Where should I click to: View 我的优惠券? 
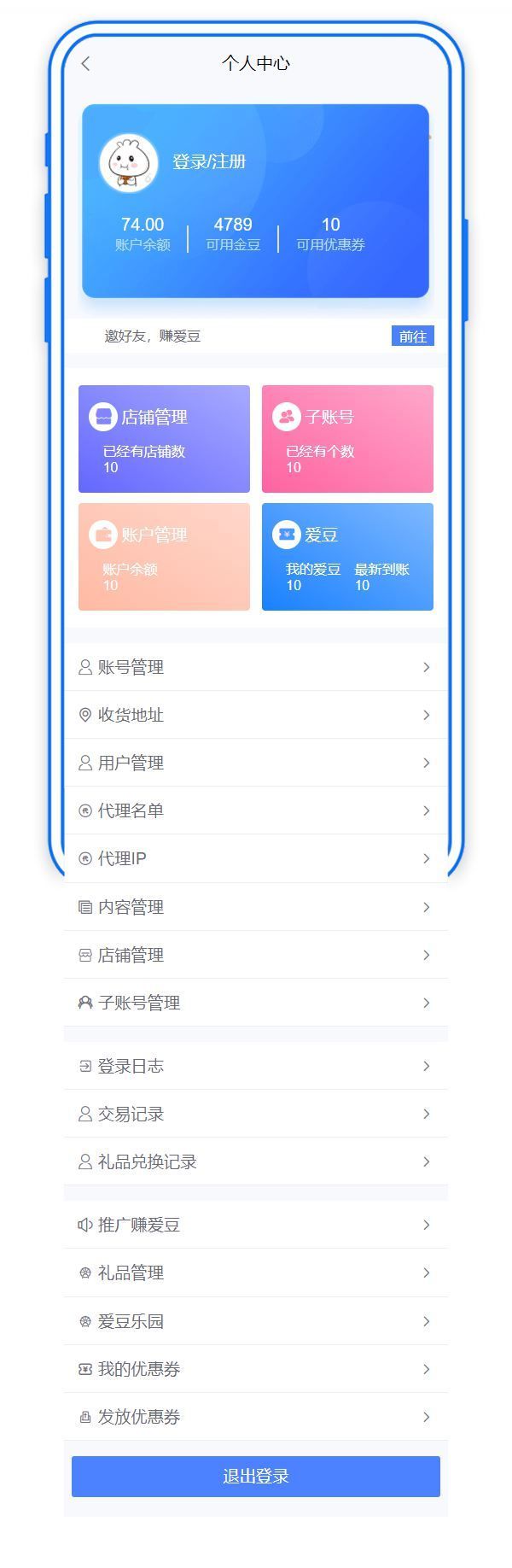(x=255, y=1369)
